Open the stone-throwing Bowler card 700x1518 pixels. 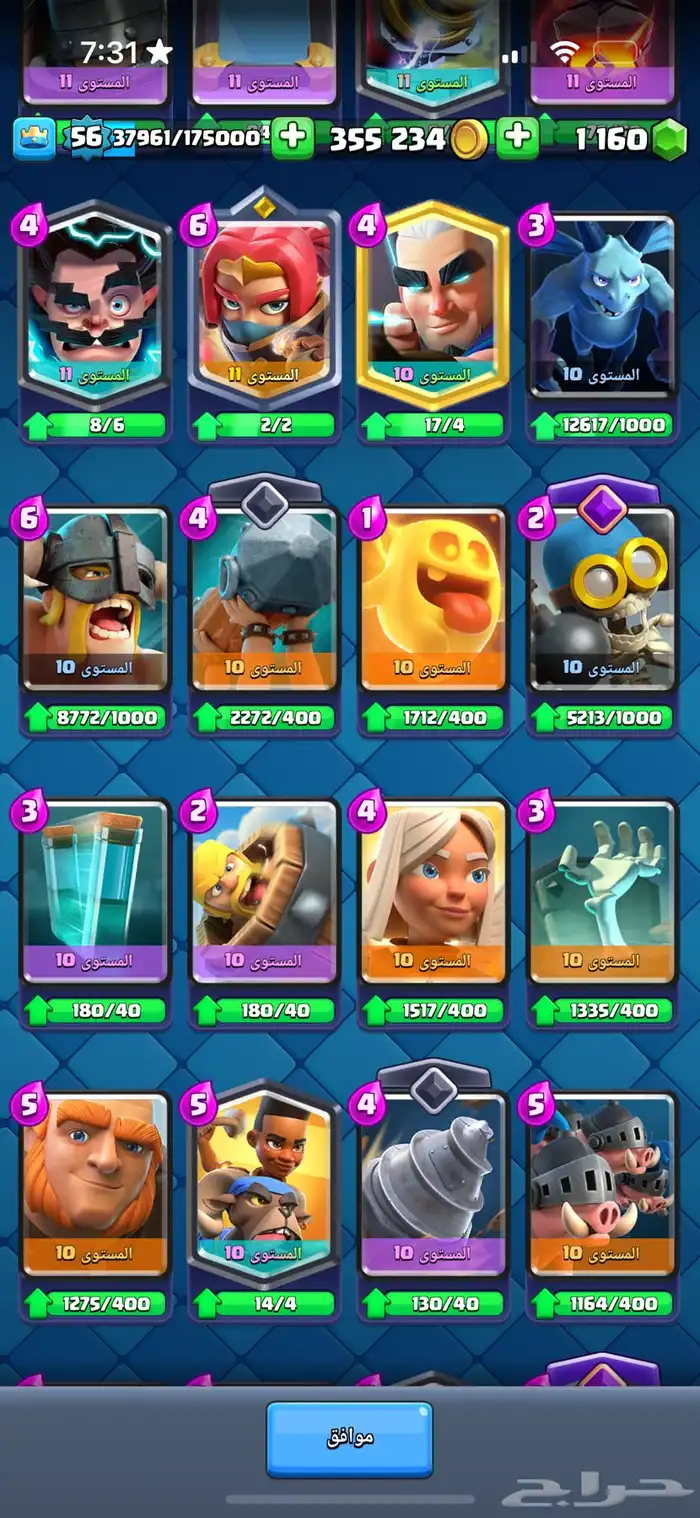pos(264,598)
